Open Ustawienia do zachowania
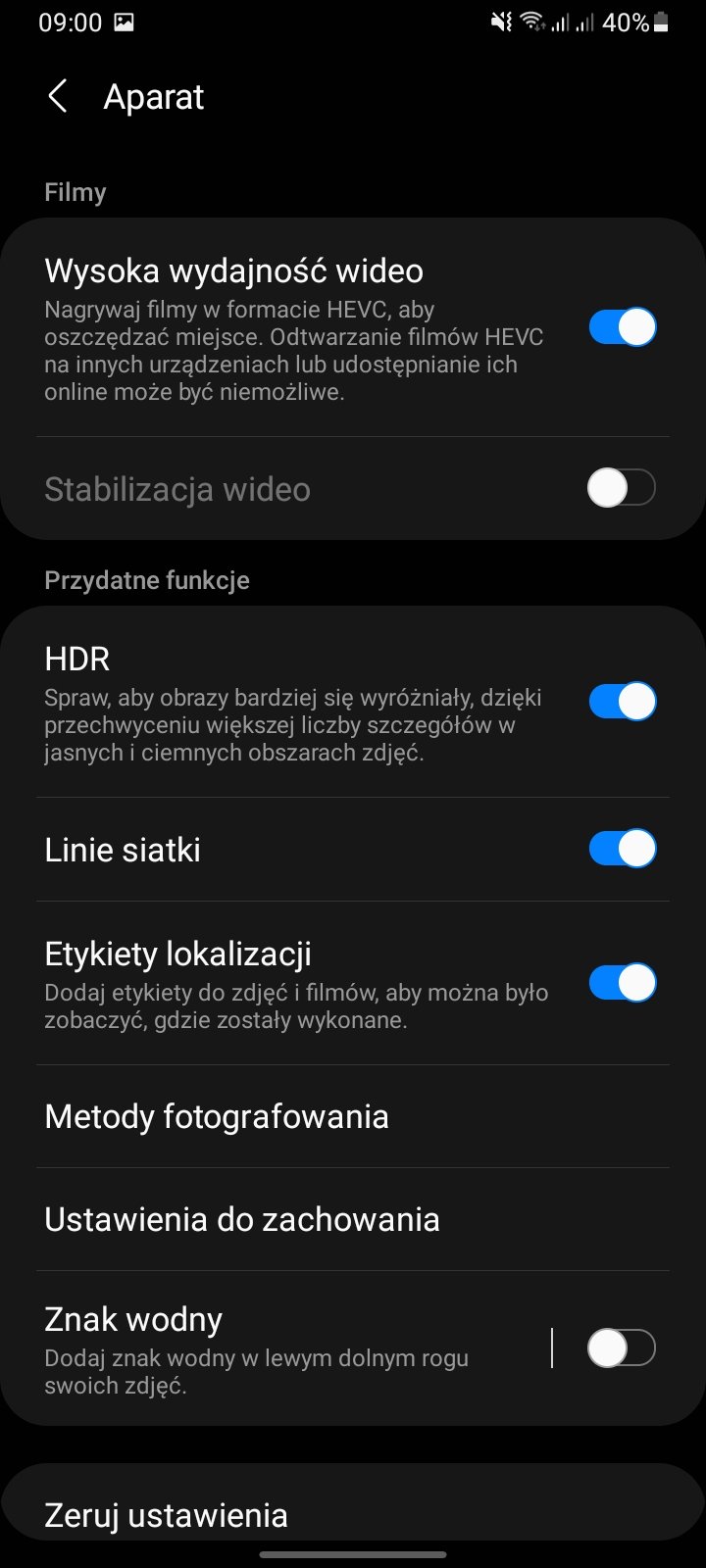Viewport: 706px width, 1568px height. coord(353,1219)
